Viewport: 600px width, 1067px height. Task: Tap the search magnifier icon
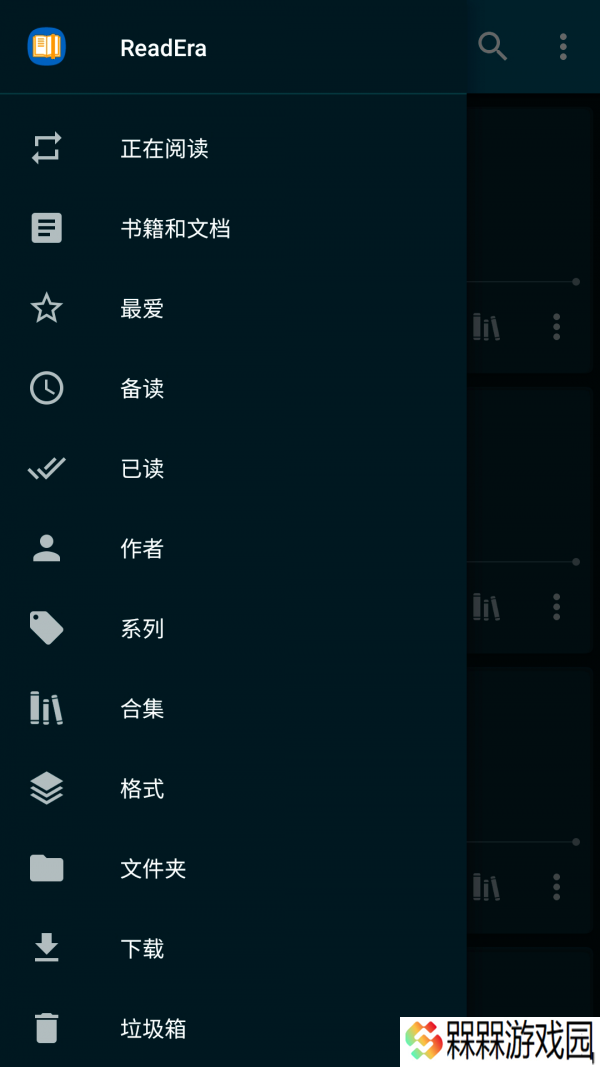point(493,46)
